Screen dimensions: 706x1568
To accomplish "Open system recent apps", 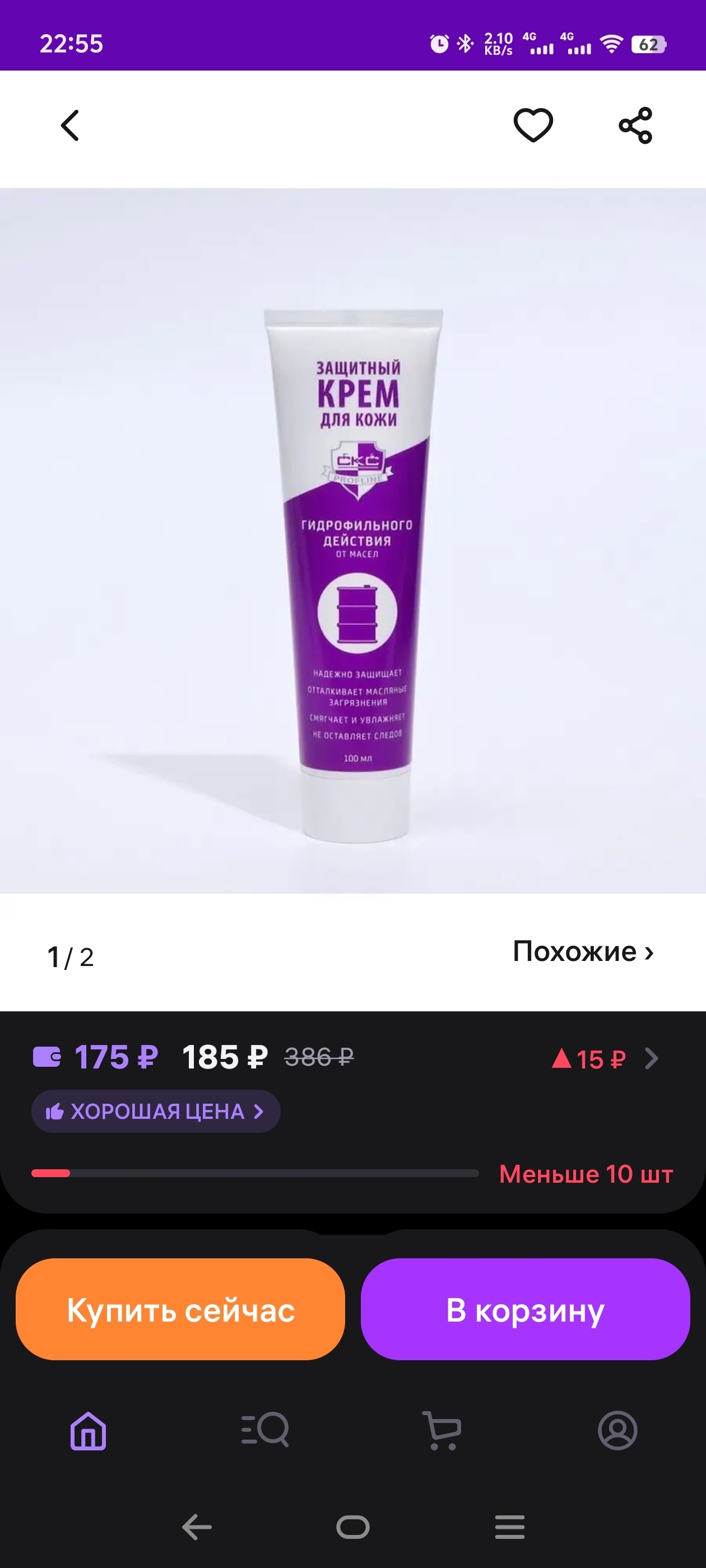I will [x=509, y=1527].
